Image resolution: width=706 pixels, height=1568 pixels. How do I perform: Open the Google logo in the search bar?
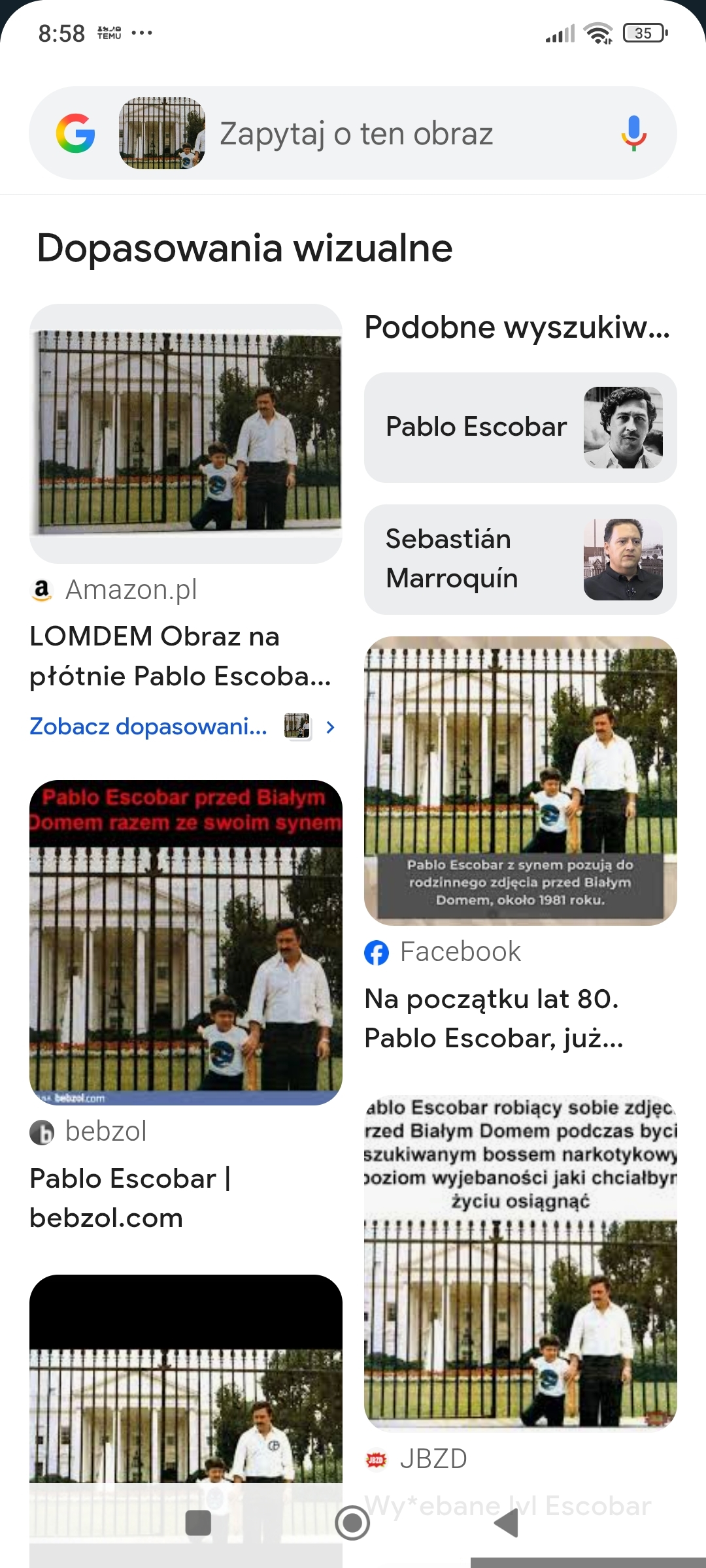pyautogui.click(x=76, y=133)
